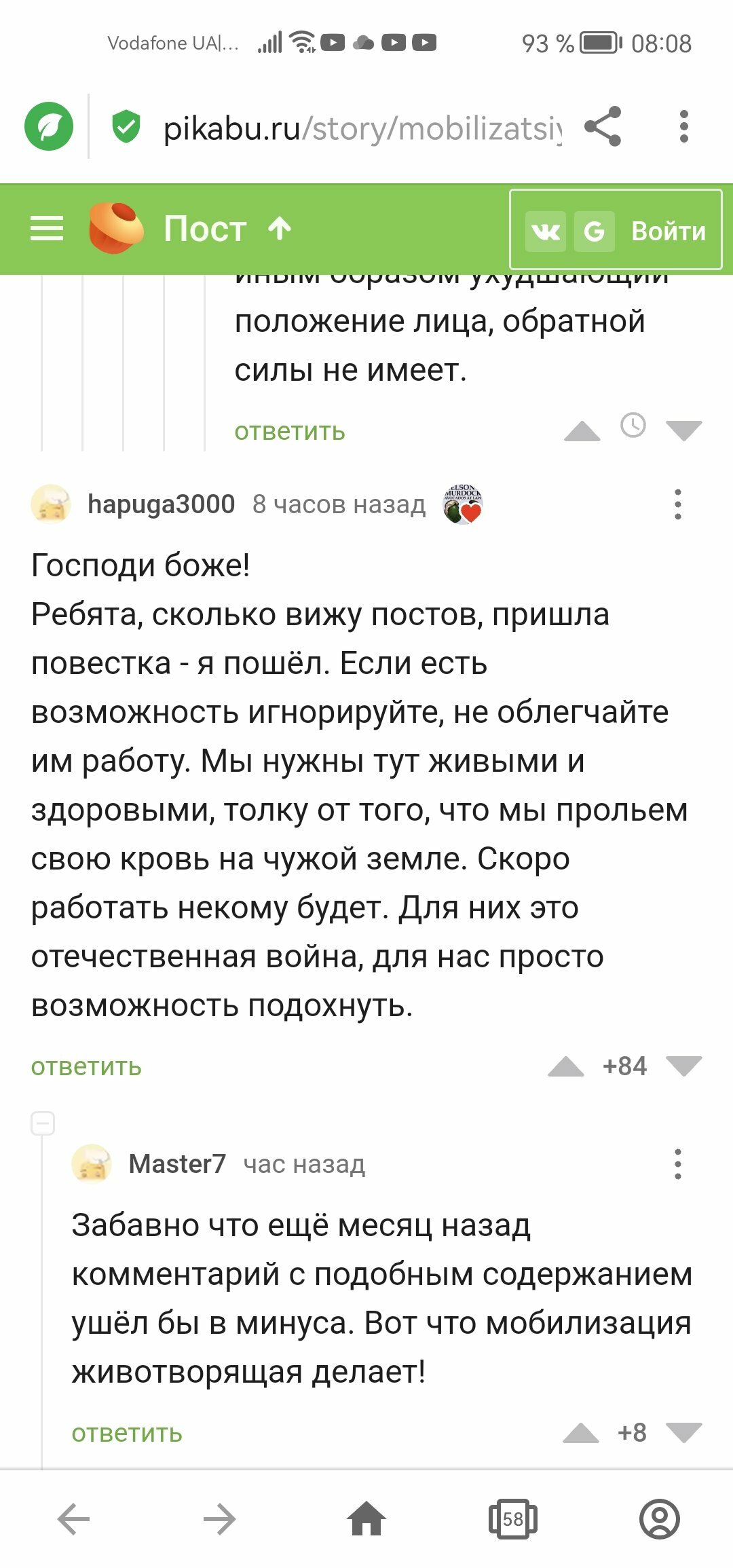Viewport: 733px width, 1568px height.
Task: Log in via the VK button
Action: tap(546, 231)
